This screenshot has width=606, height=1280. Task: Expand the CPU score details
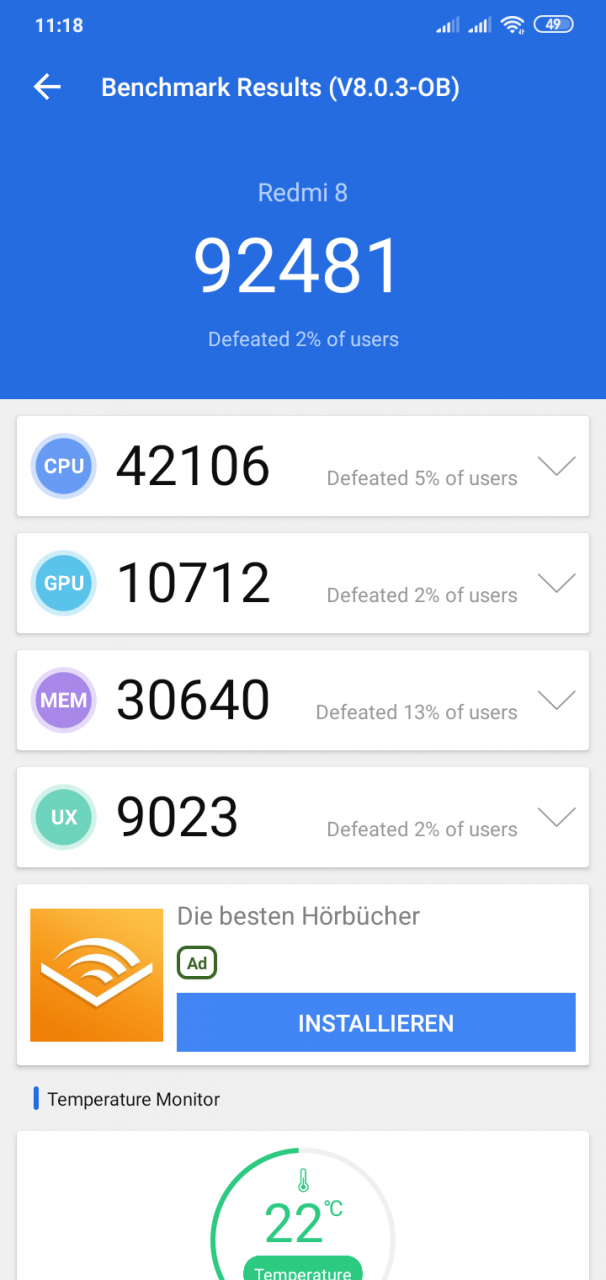click(556, 466)
